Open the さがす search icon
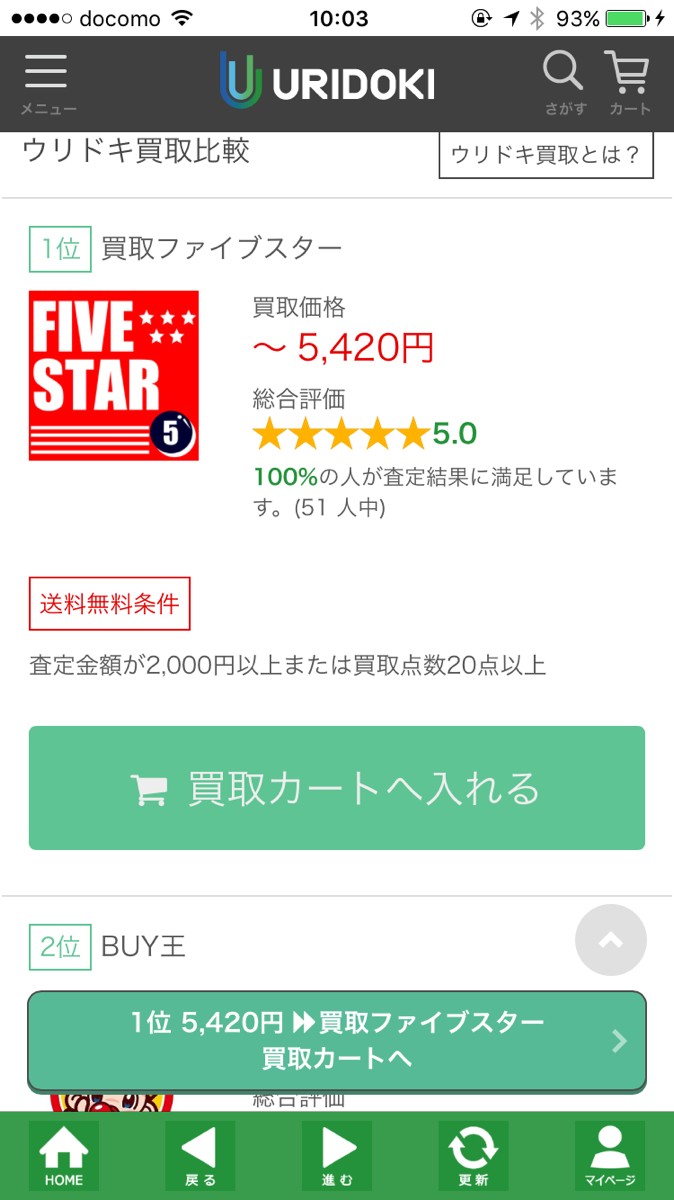This screenshot has width=674, height=1200. 564,84
